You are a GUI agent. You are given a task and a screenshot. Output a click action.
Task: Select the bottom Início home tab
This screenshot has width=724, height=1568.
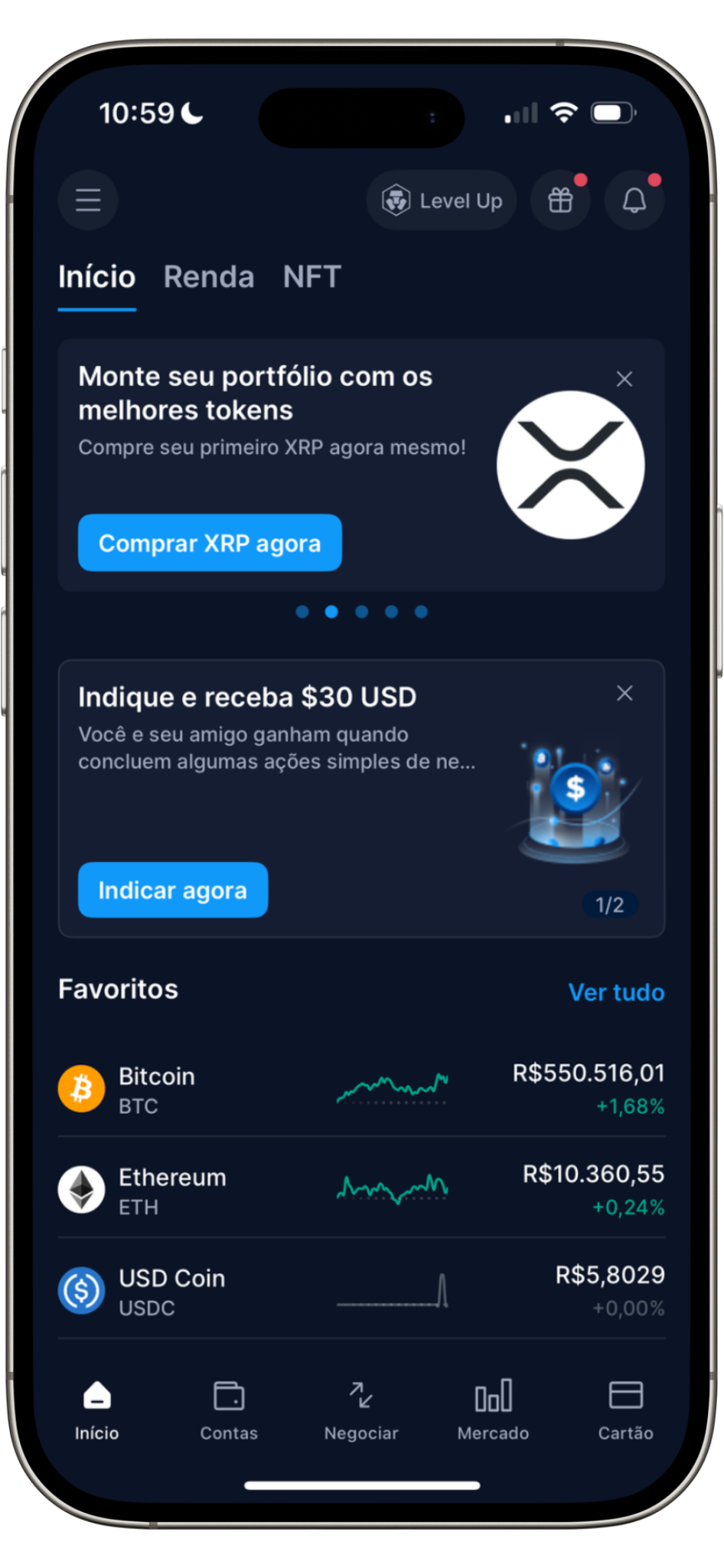tap(97, 1410)
